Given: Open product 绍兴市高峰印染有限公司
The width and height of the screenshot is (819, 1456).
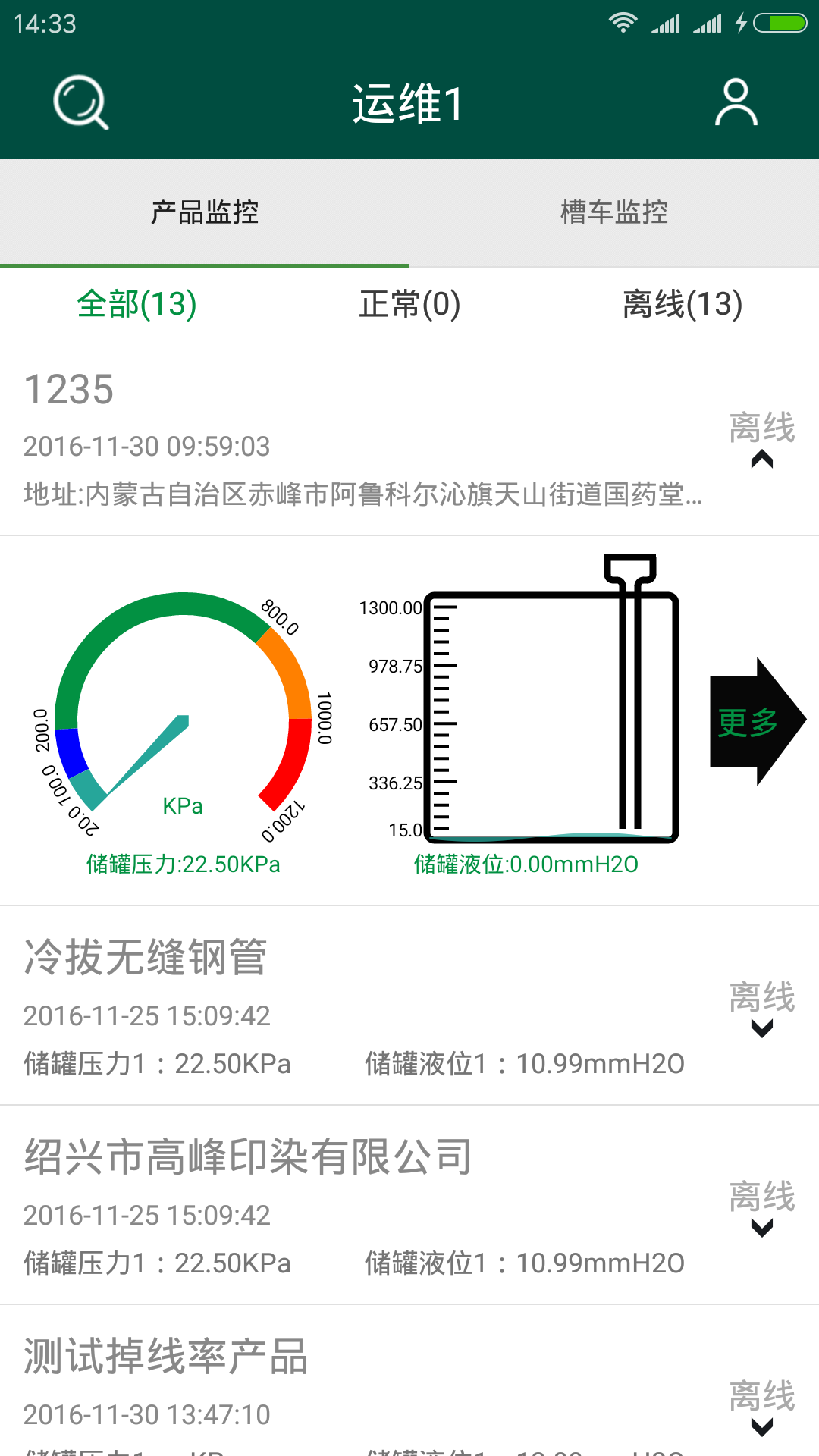Looking at the screenshot, I should tap(248, 1156).
